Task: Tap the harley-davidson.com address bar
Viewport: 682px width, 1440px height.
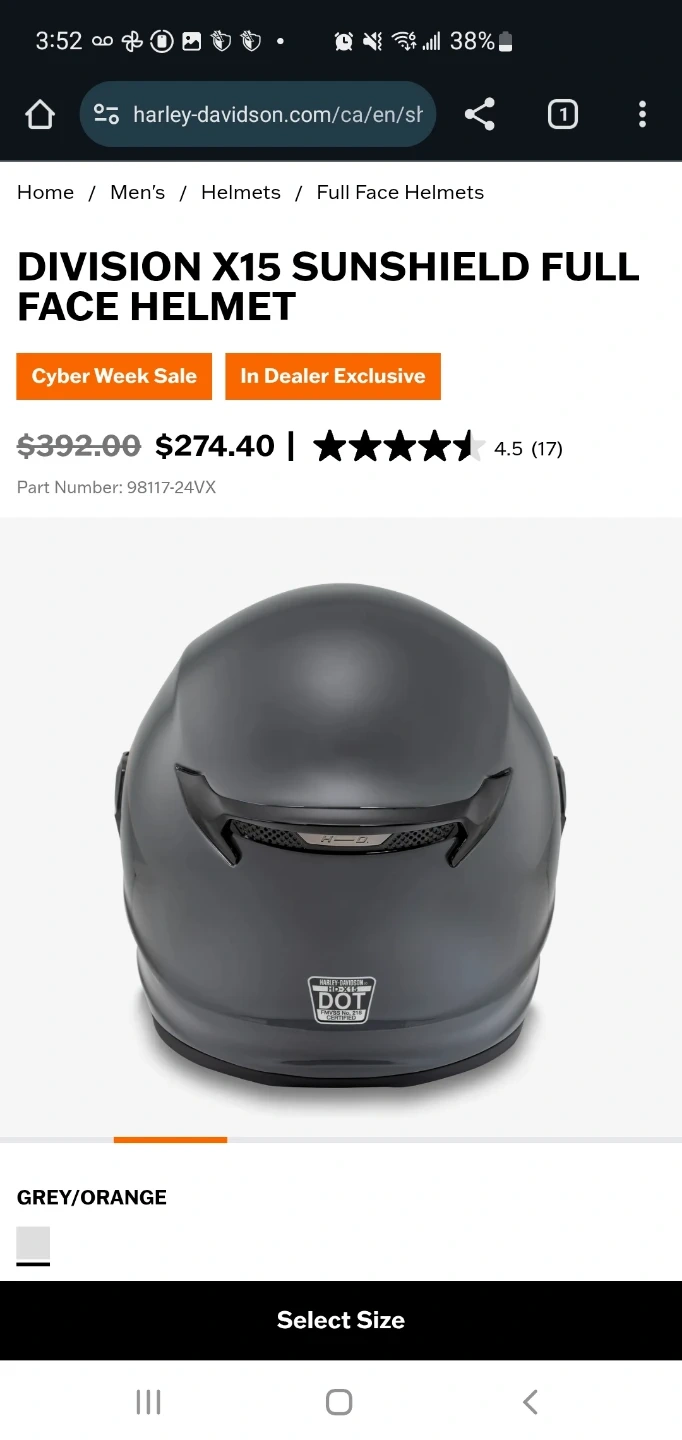Action: click(x=258, y=115)
